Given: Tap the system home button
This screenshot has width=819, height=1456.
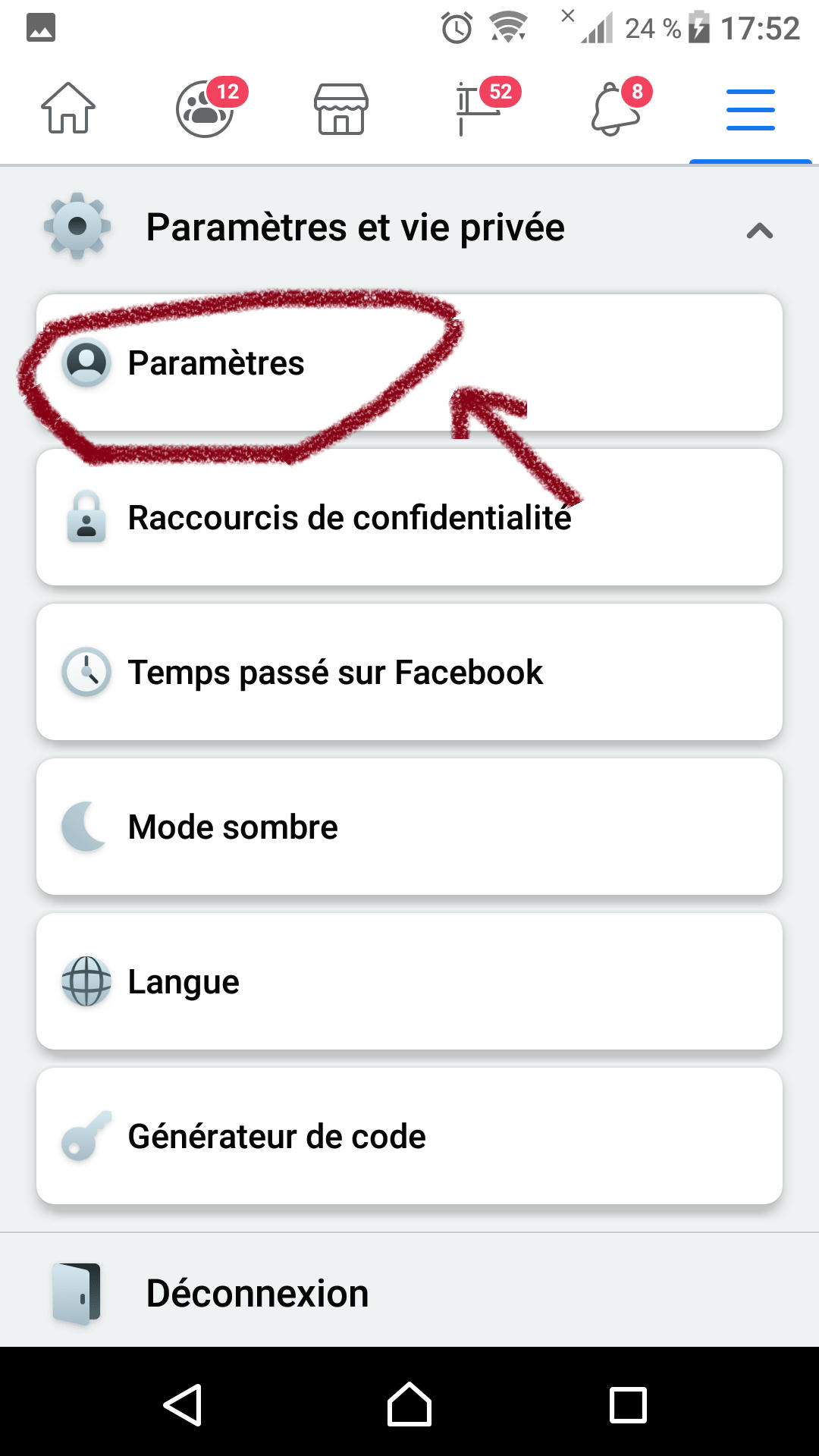Looking at the screenshot, I should pyautogui.click(x=409, y=1404).
